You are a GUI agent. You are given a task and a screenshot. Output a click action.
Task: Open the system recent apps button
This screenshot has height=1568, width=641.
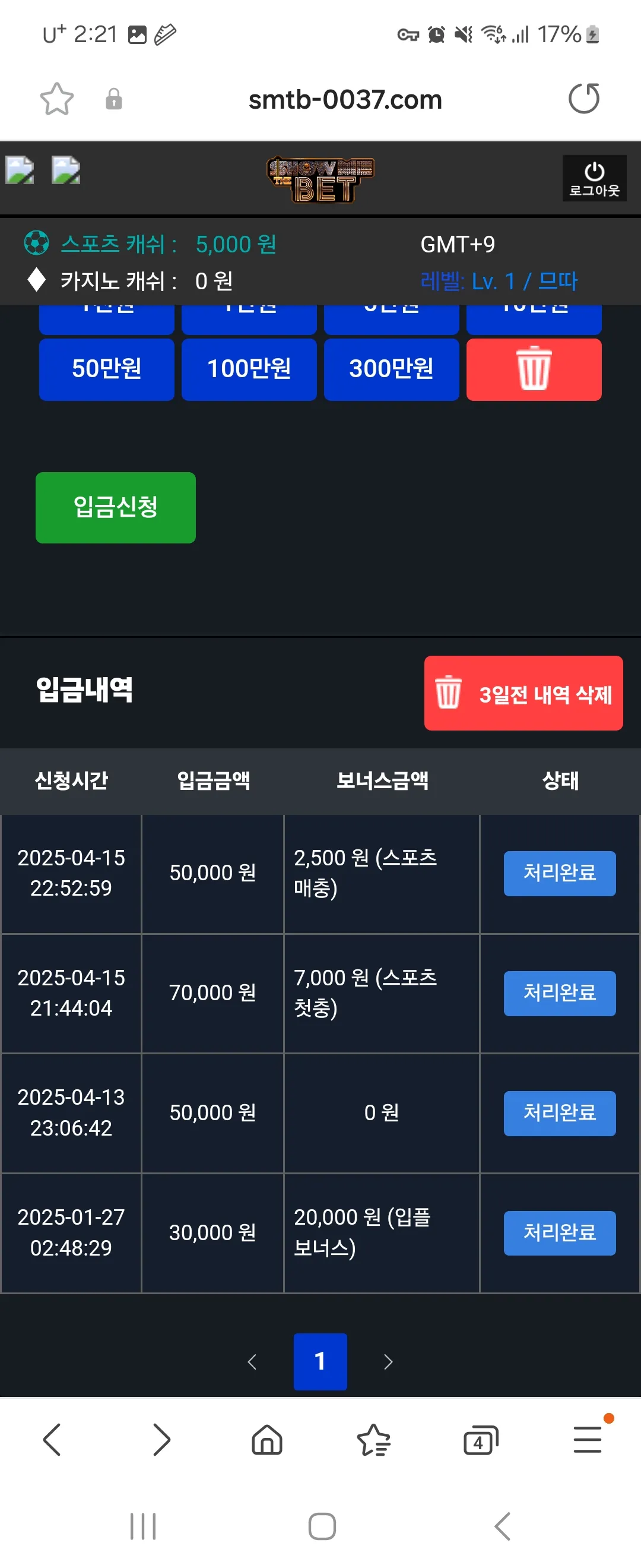pyautogui.click(x=143, y=1526)
